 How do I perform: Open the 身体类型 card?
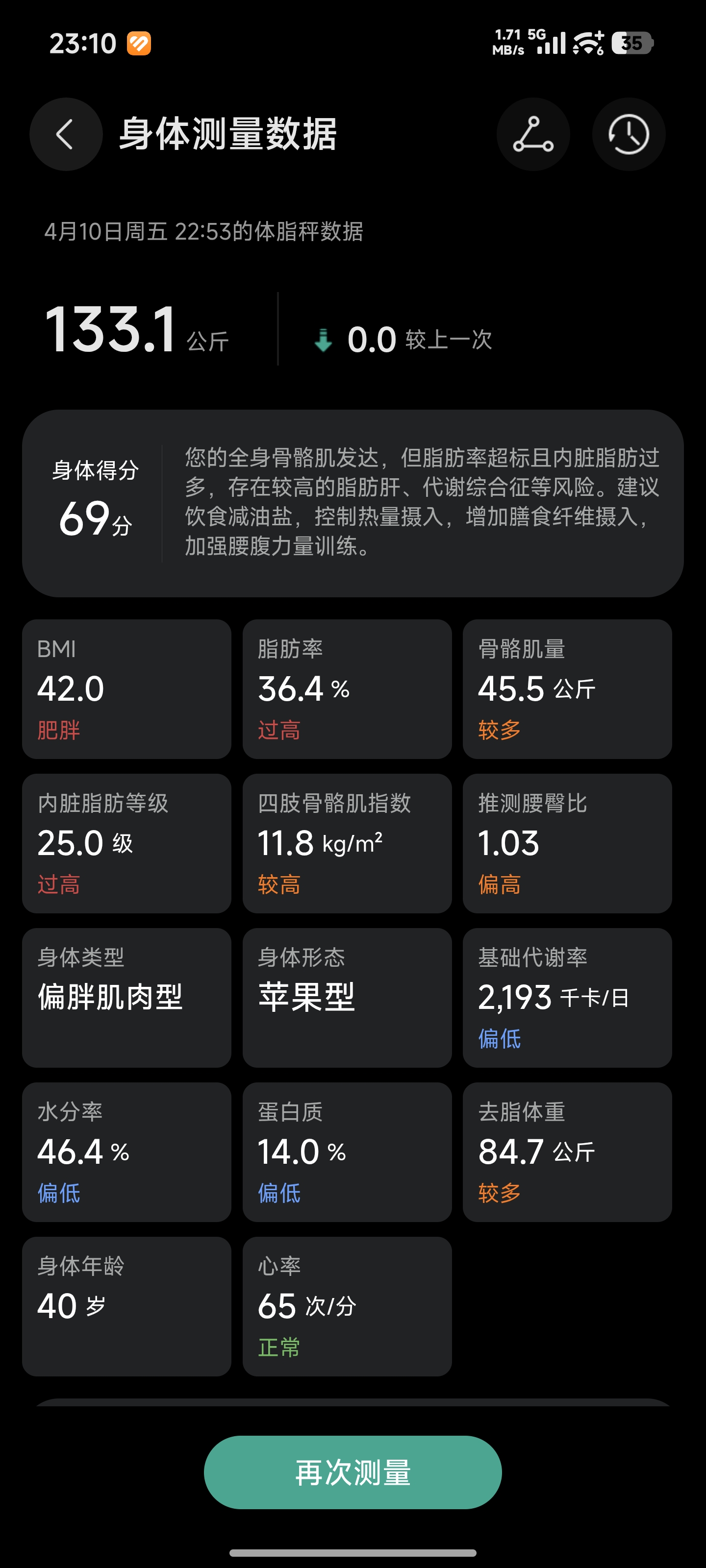[126, 997]
